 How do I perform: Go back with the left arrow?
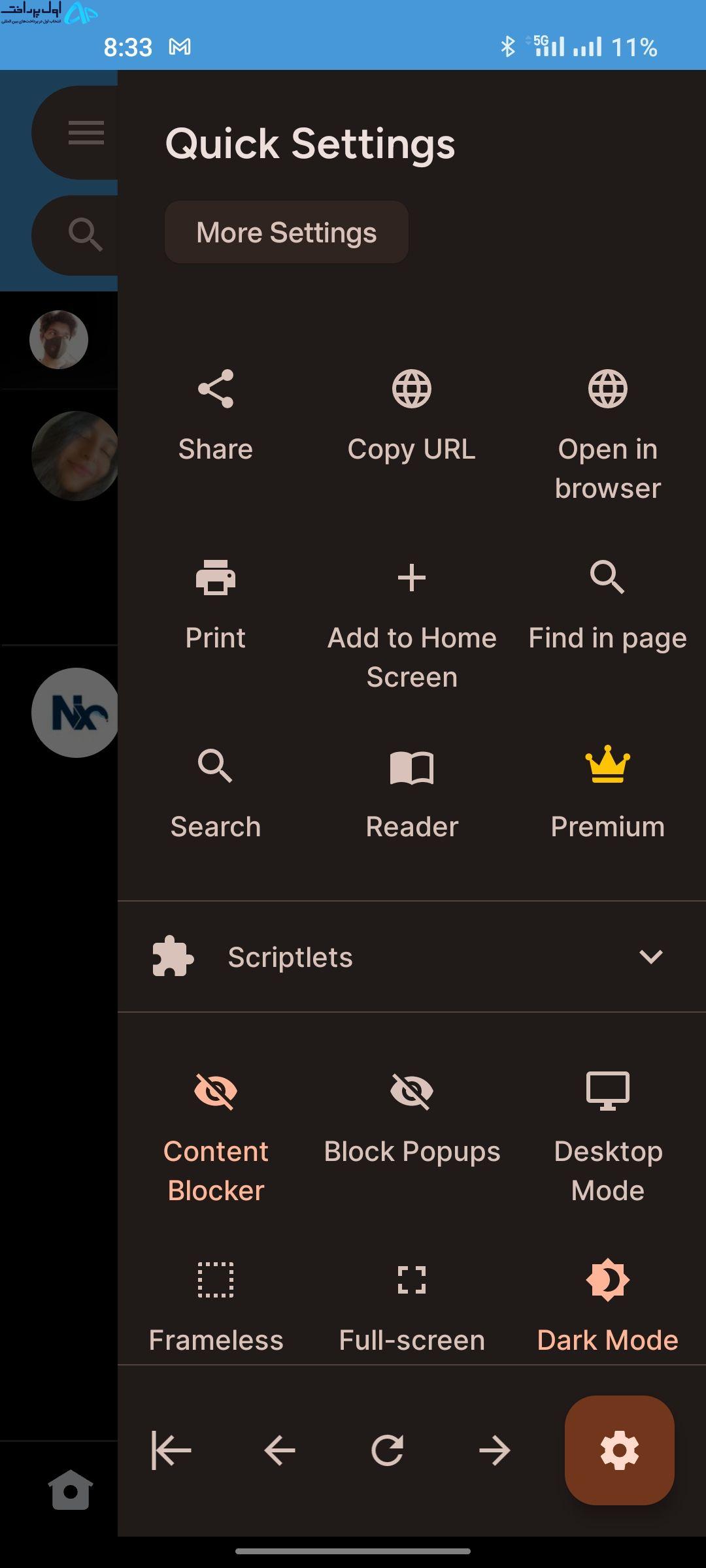tap(280, 1450)
